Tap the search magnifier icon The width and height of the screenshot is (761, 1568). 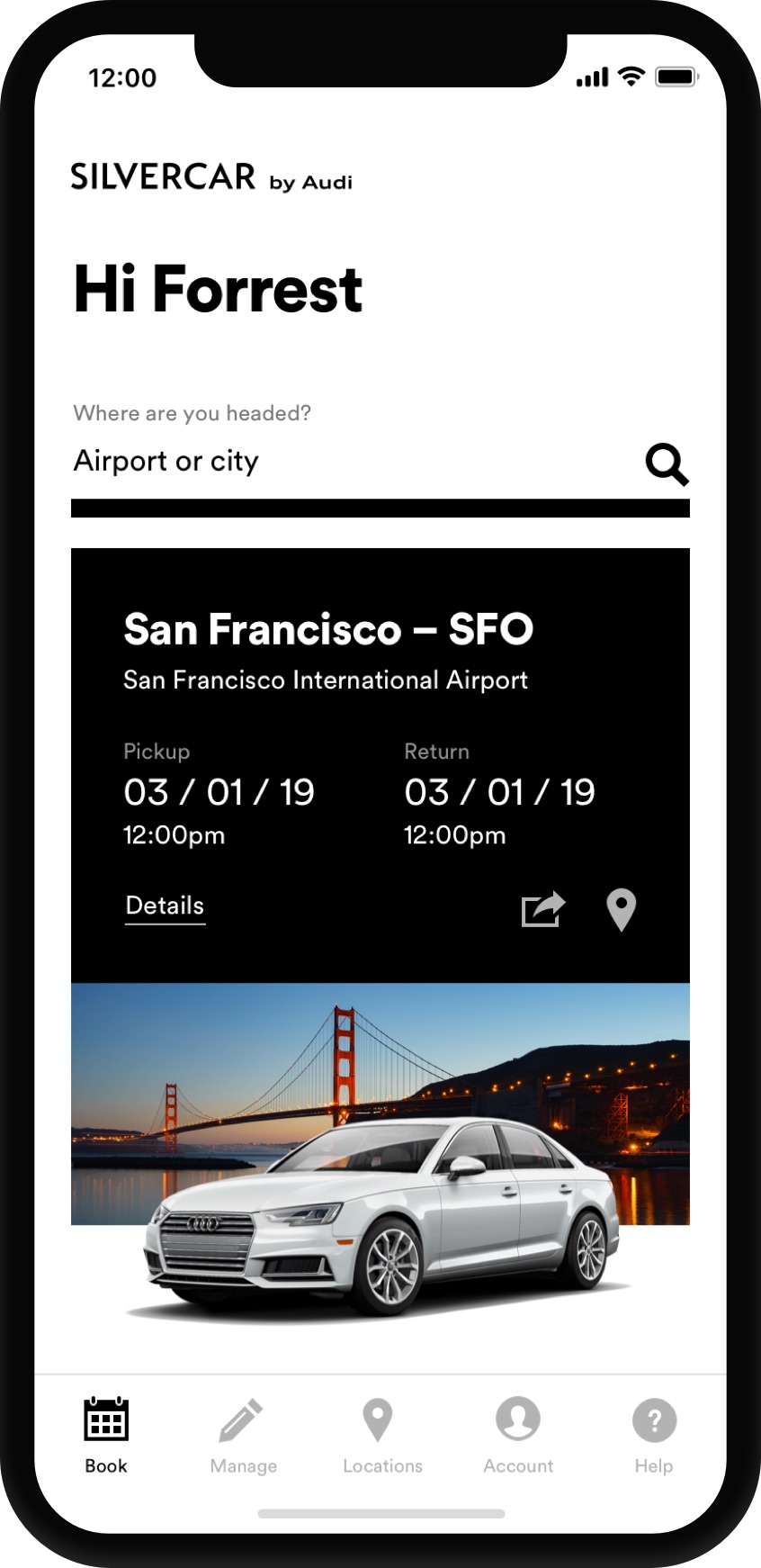[x=667, y=464]
